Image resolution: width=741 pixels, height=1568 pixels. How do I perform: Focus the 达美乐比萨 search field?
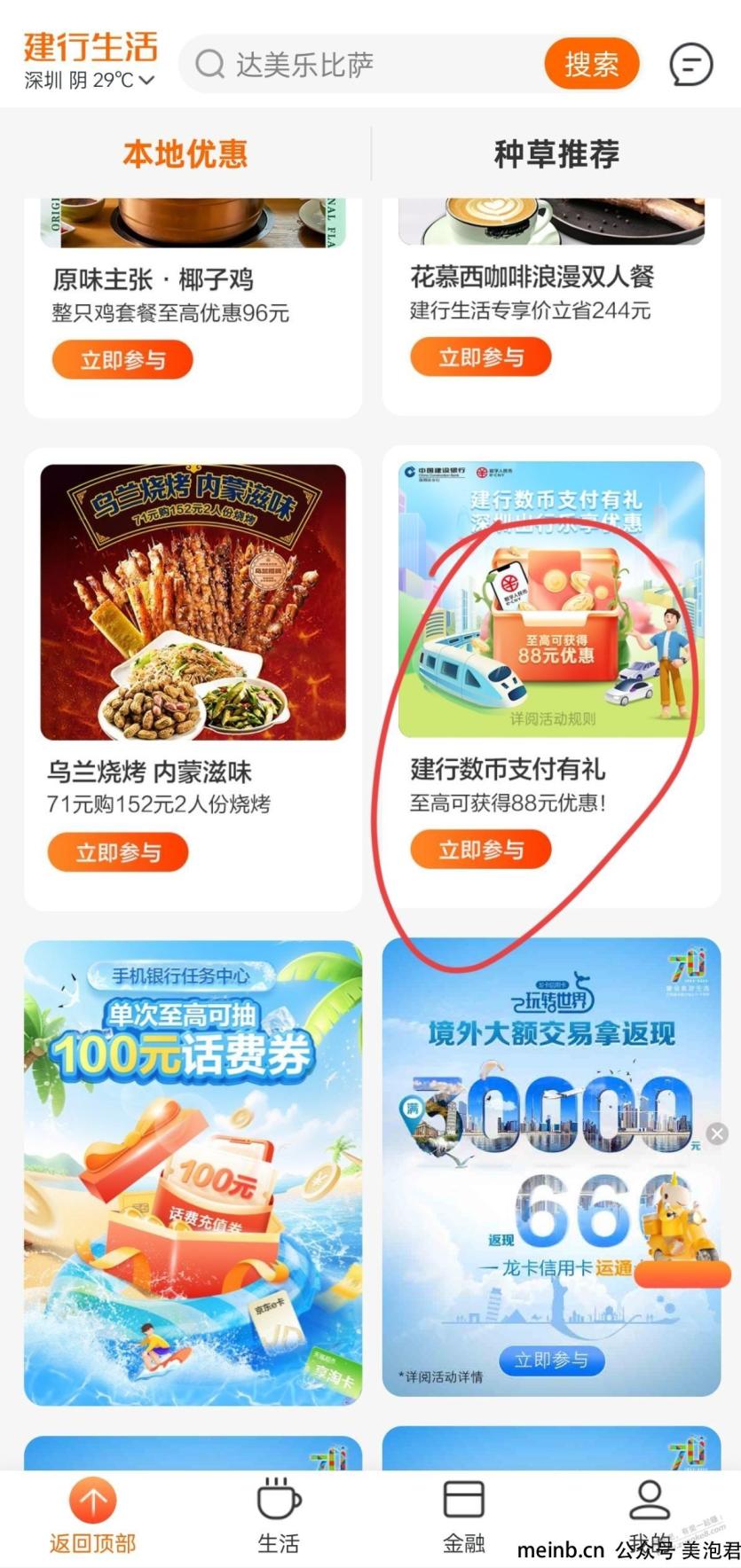click(364, 64)
